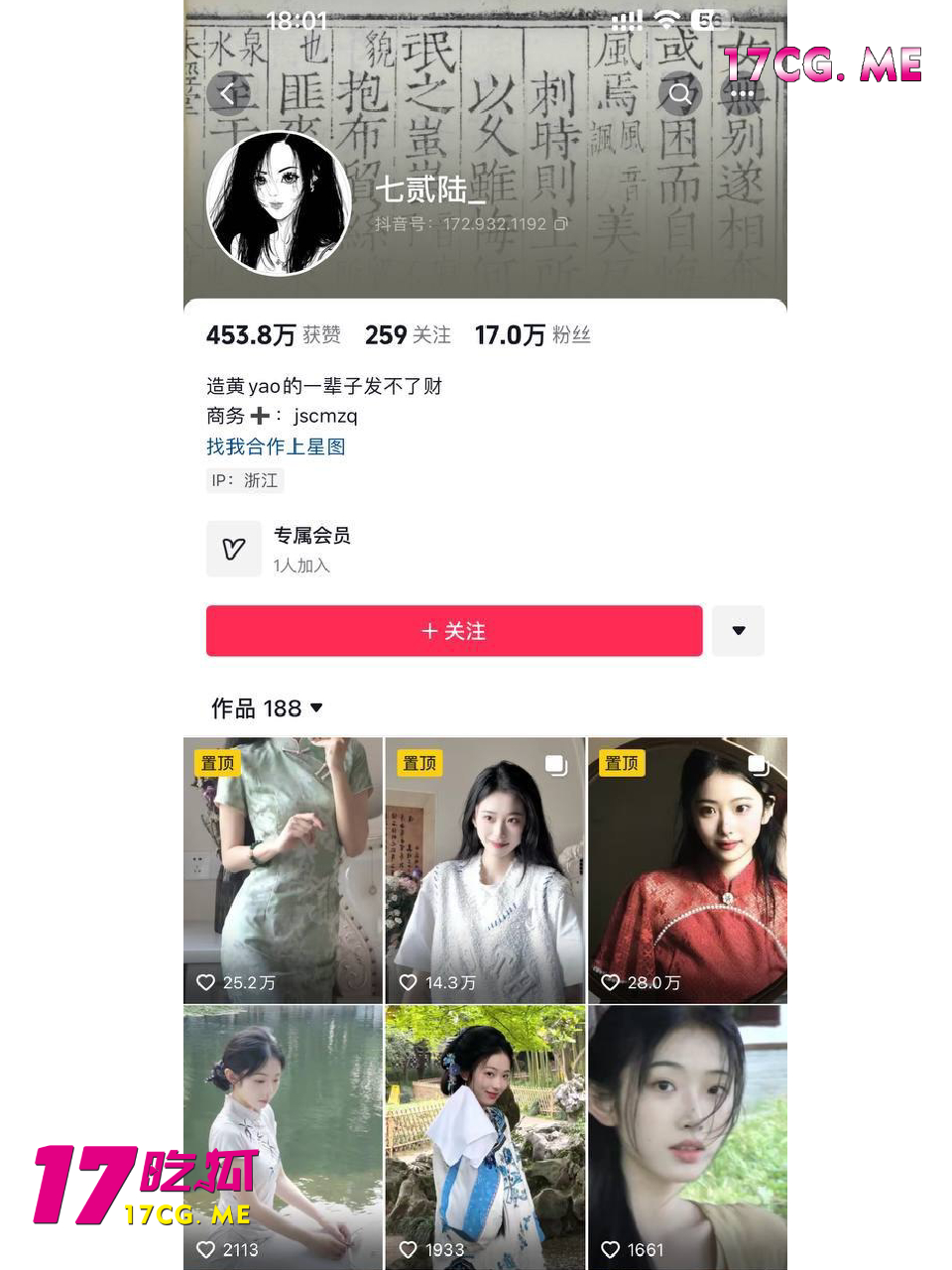952x1270 pixels.
Task: Follow this user with 关注 button
Action: (x=454, y=631)
